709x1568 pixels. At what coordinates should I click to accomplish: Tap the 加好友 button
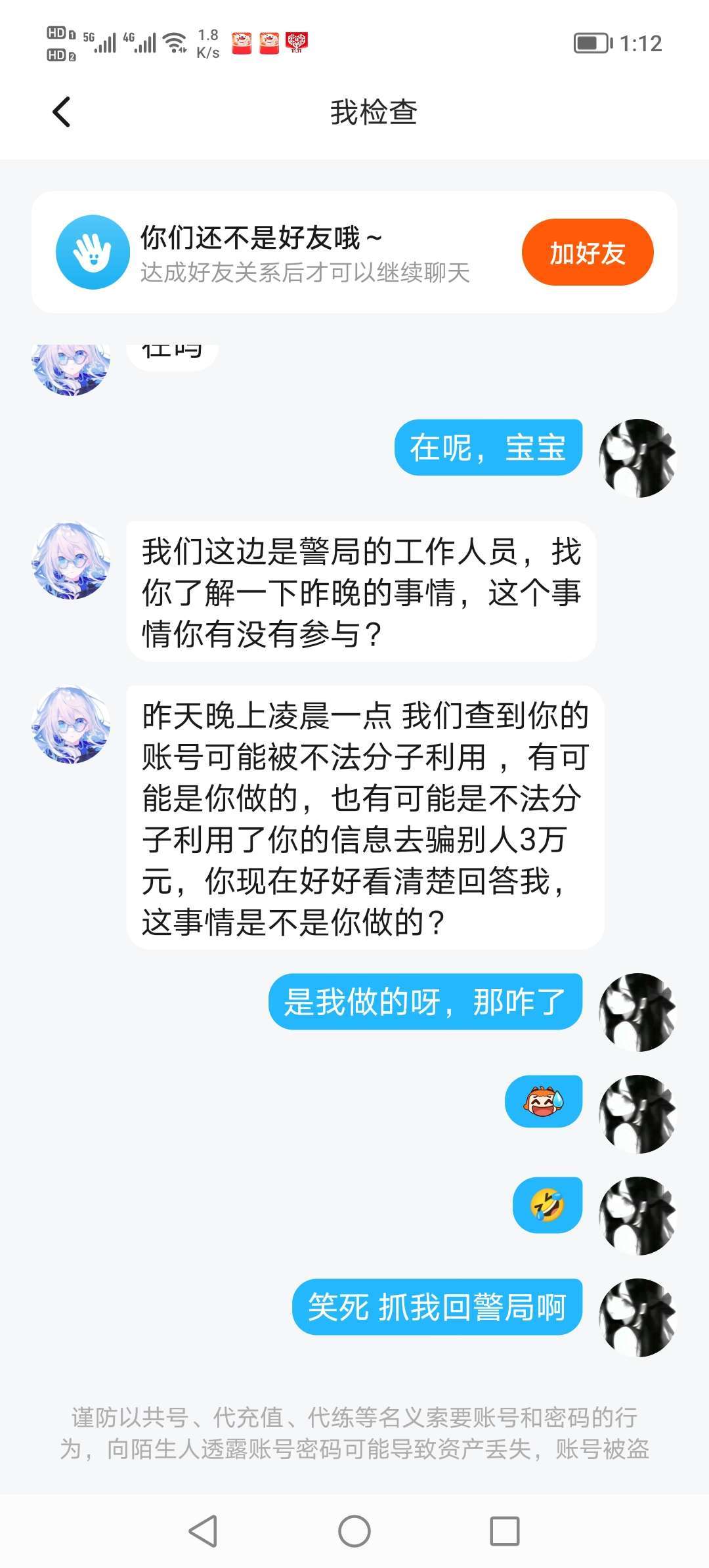[587, 252]
